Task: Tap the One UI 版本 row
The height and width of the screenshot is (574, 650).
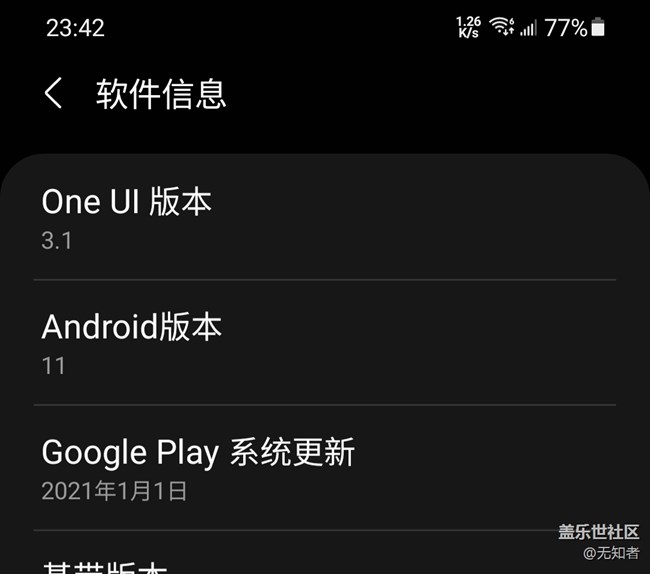Action: (324, 219)
